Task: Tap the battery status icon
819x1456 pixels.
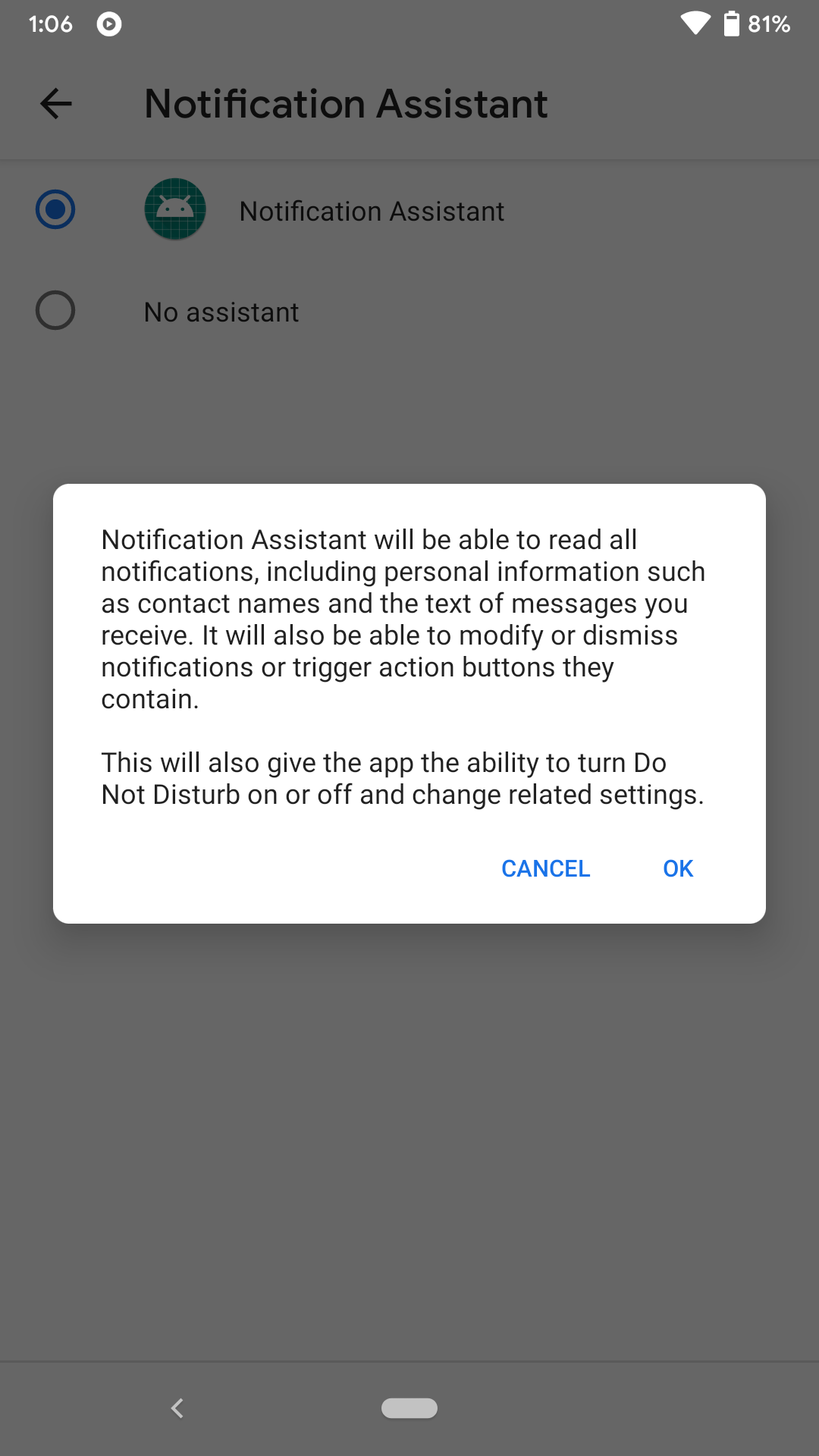Action: pyautogui.click(x=730, y=24)
